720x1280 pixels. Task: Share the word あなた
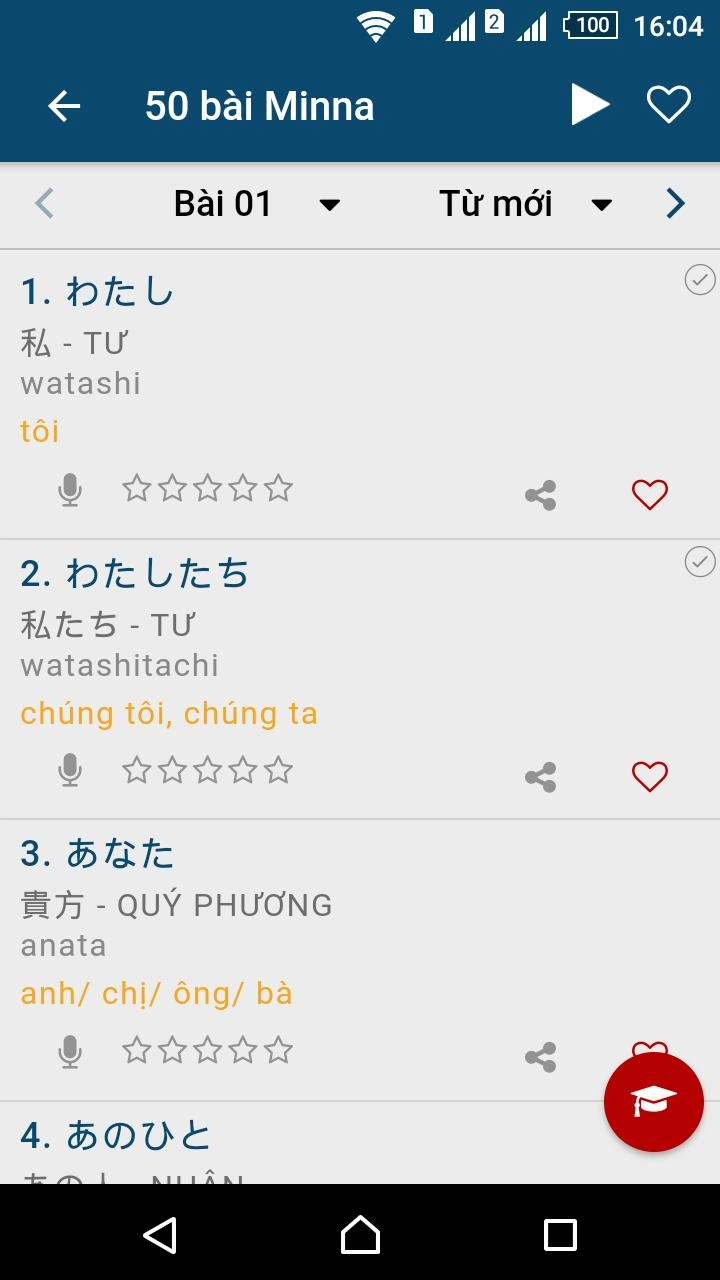541,1057
